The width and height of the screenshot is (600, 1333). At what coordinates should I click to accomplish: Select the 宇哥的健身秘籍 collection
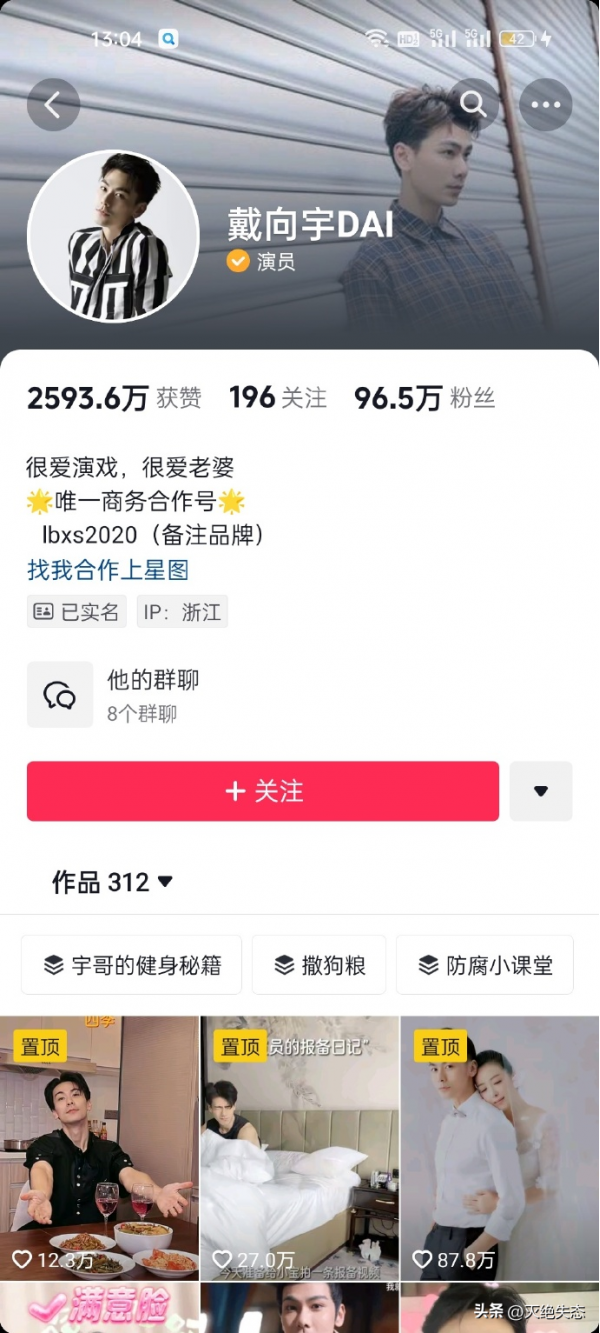coord(131,965)
